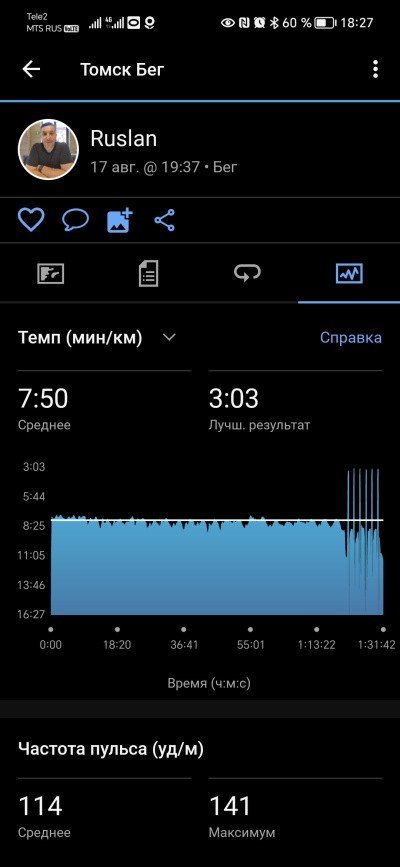Add a photo to the activity
The height and width of the screenshot is (867, 400).
[x=120, y=220]
